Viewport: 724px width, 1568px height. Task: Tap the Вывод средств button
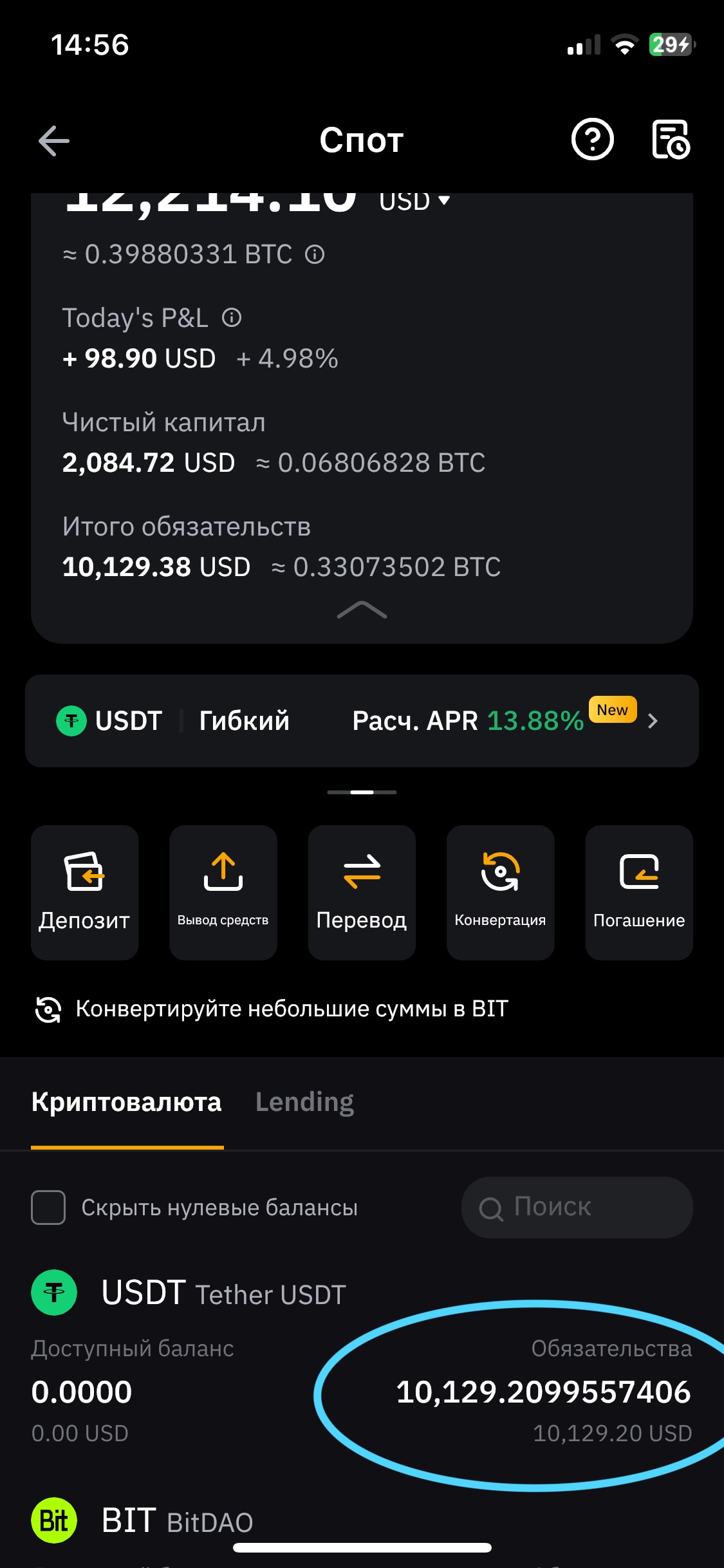click(223, 892)
